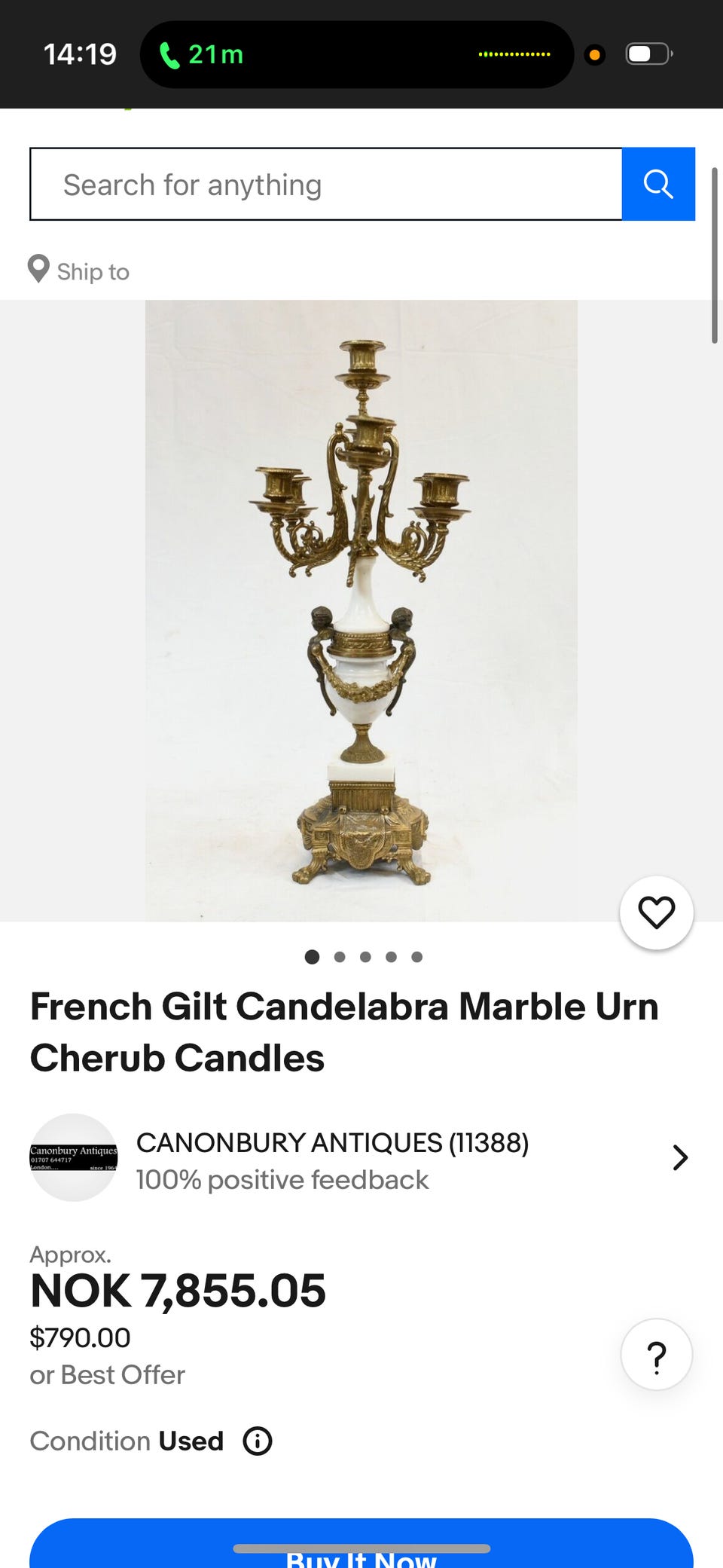Viewport: 723px width, 1568px height.
Task: Tap the or Best Offer text
Action: pyautogui.click(x=106, y=1374)
